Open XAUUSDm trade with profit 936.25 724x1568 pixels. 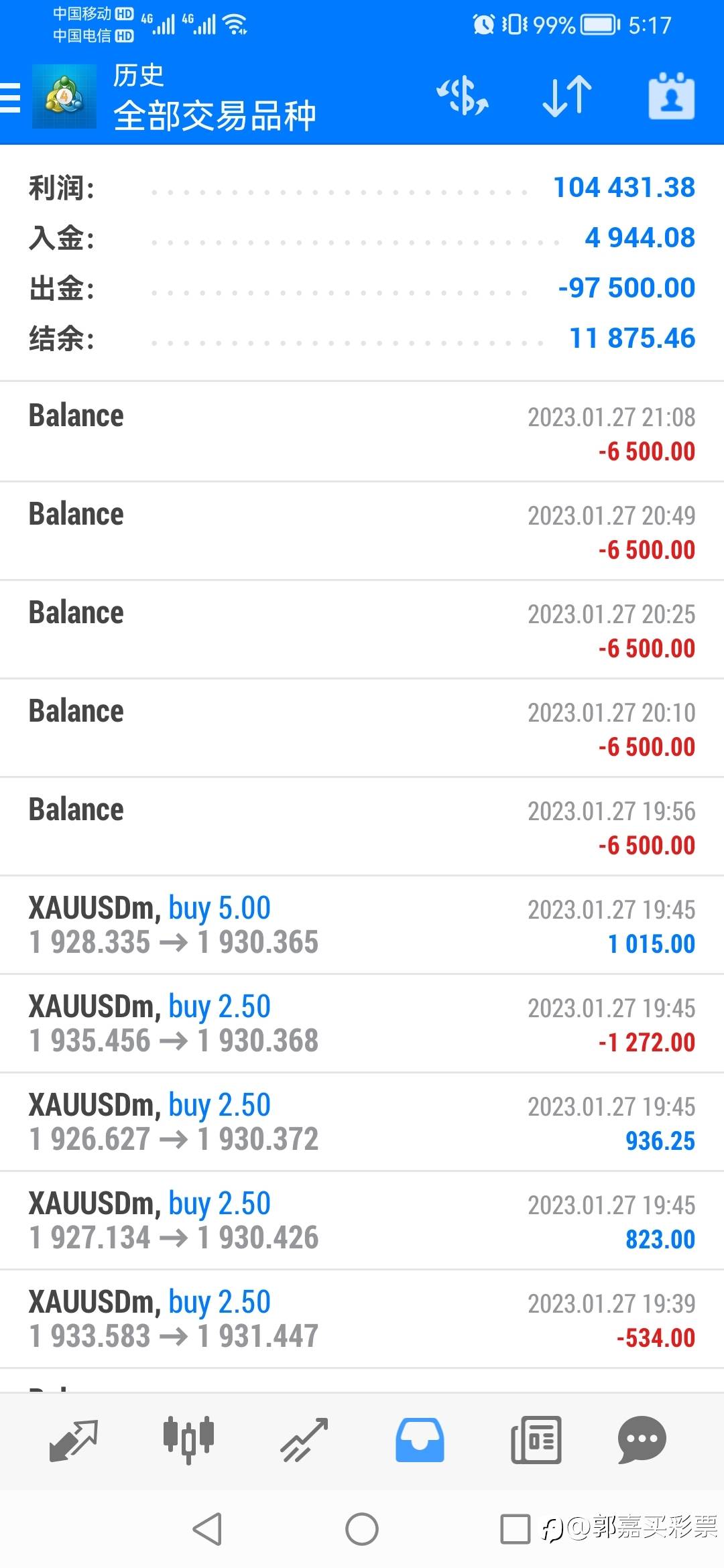[x=362, y=1122]
